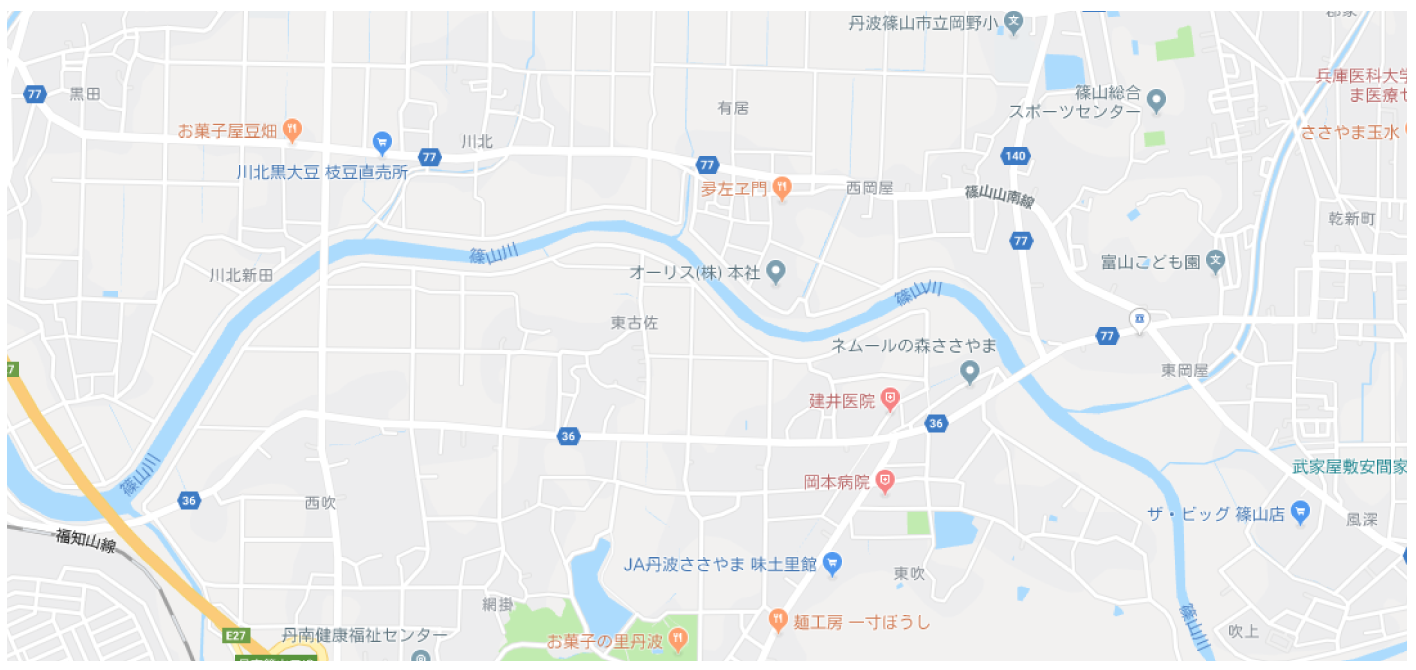Tap the 夛左ヱ門 restaurant marker
1416x670 pixels.
783,187
